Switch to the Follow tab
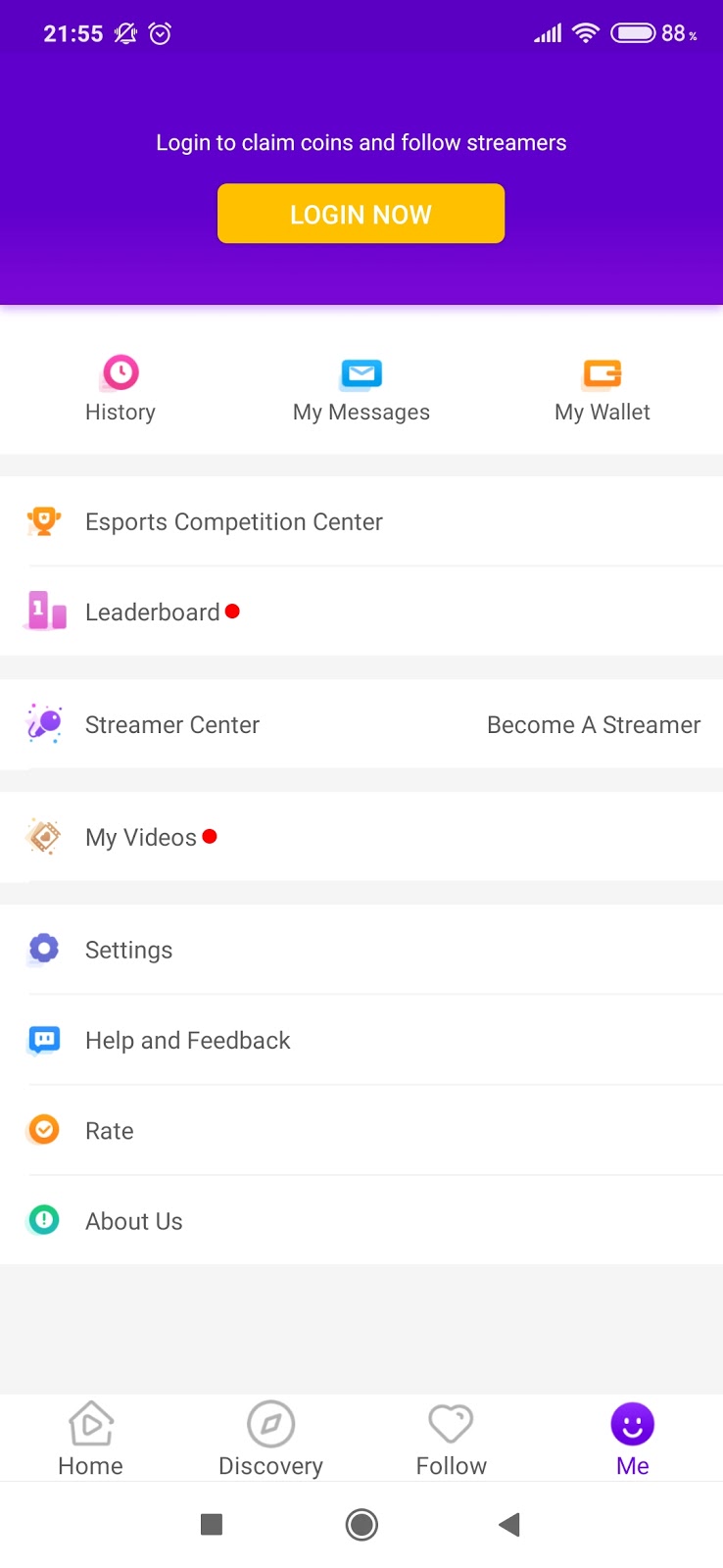The height and width of the screenshot is (1568, 723). (x=452, y=1439)
